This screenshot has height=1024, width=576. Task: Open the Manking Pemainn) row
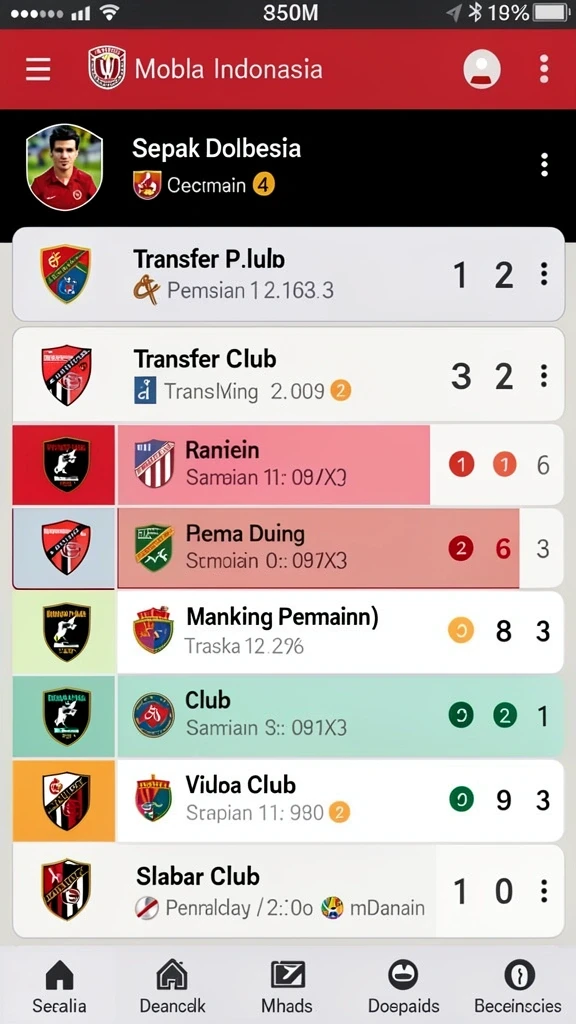[x=288, y=632]
